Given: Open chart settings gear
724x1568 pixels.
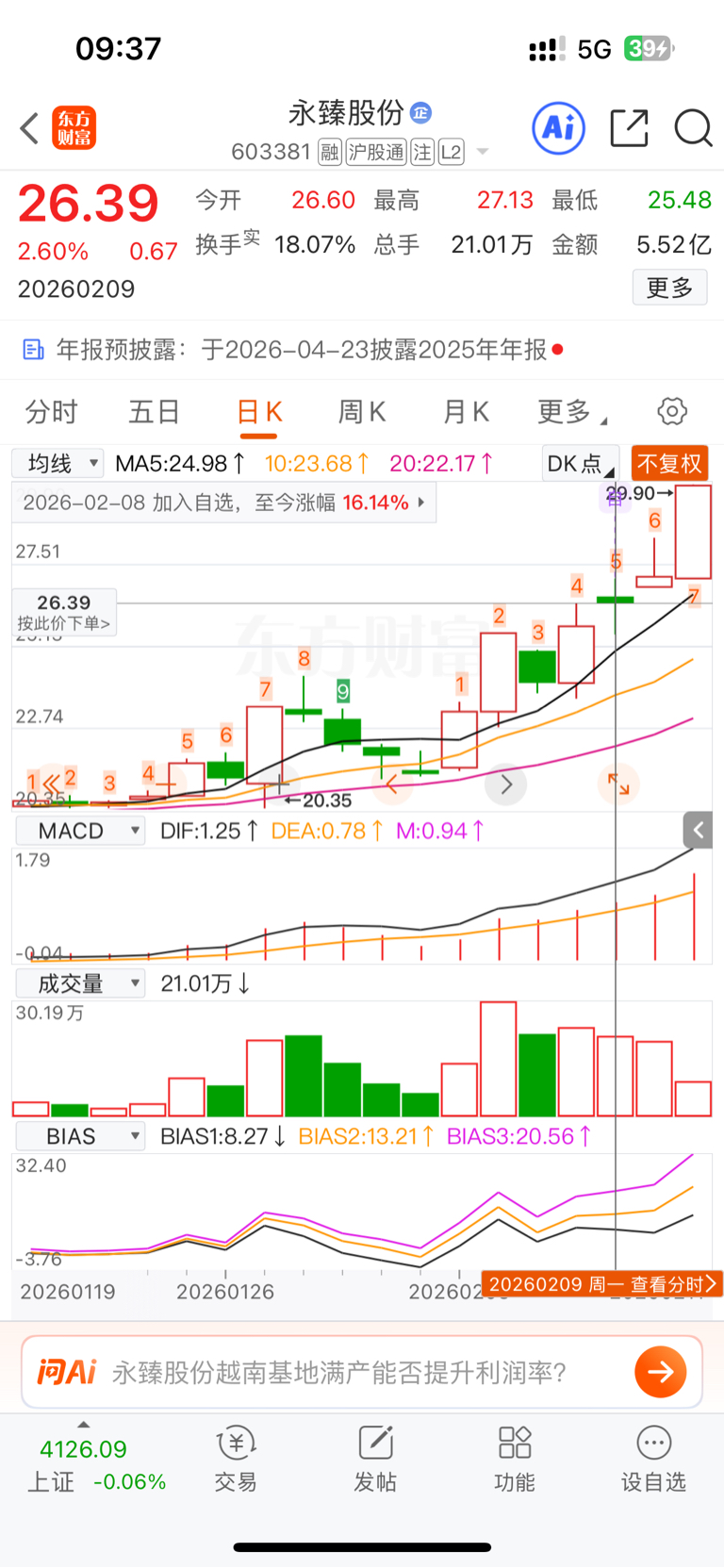Looking at the screenshot, I should point(671,412).
